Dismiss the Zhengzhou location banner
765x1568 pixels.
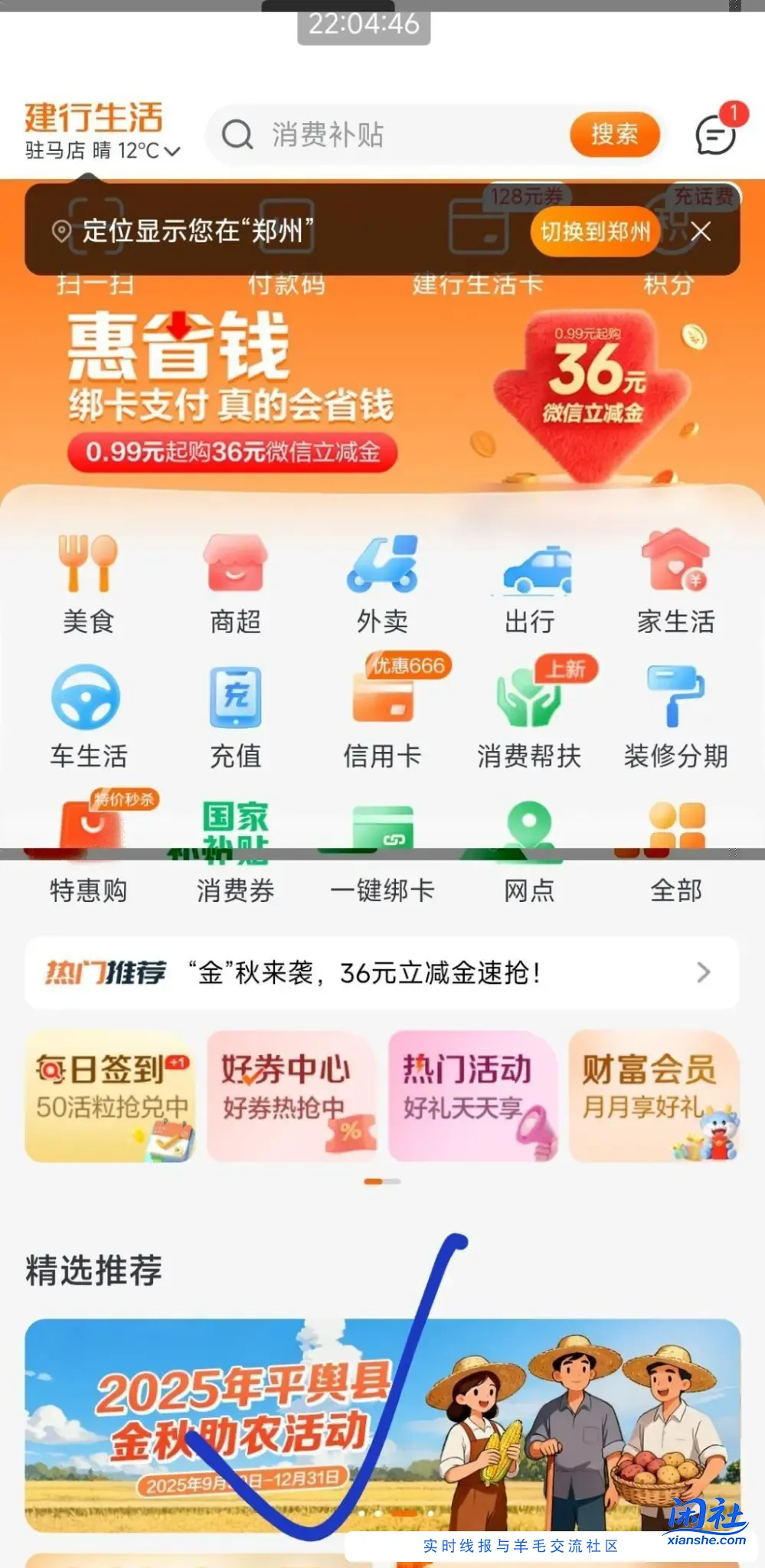pos(701,232)
